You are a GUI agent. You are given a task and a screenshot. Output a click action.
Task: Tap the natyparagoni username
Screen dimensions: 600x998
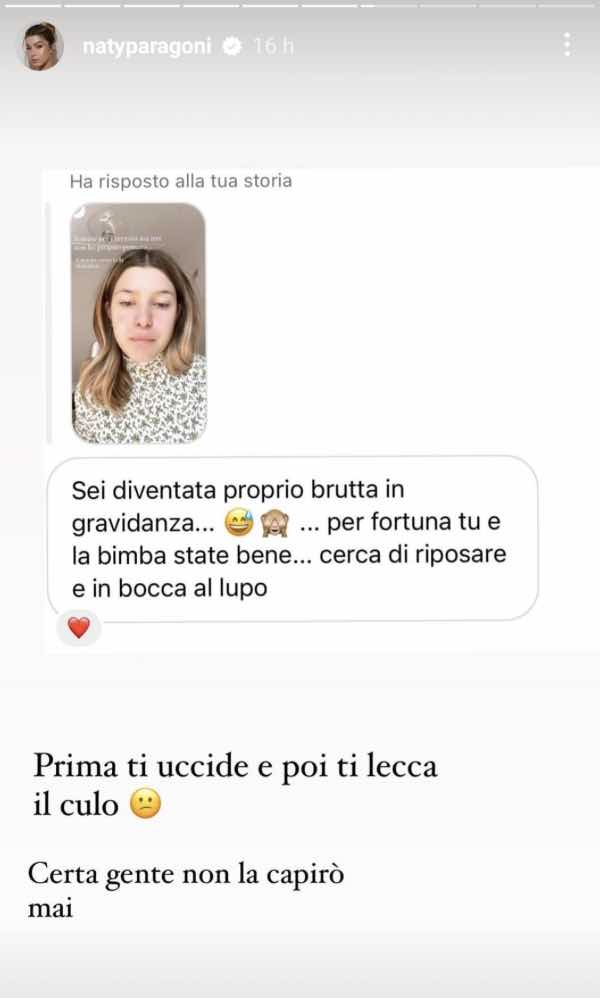coord(147,46)
